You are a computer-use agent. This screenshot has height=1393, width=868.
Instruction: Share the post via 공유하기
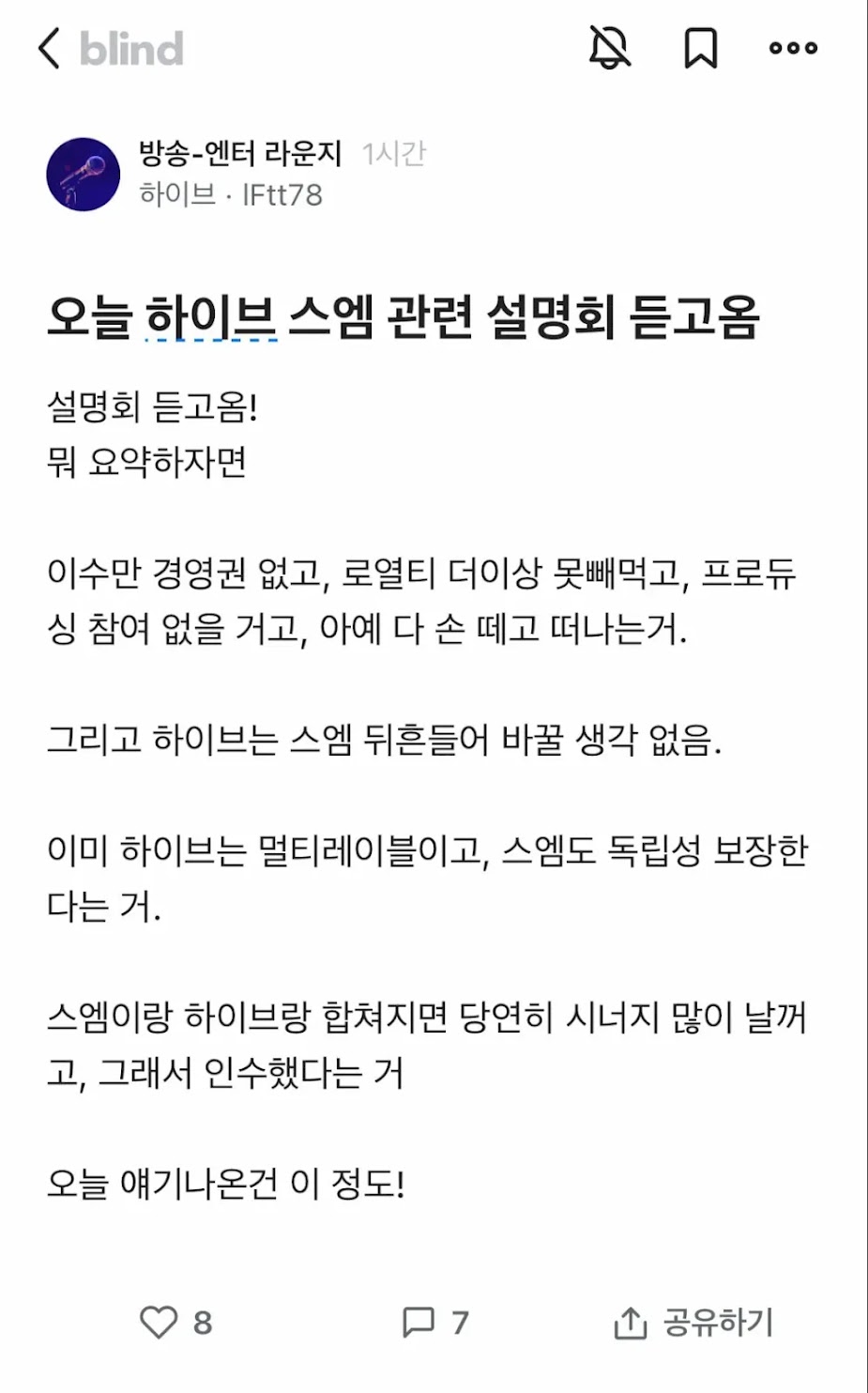coord(693,1323)
